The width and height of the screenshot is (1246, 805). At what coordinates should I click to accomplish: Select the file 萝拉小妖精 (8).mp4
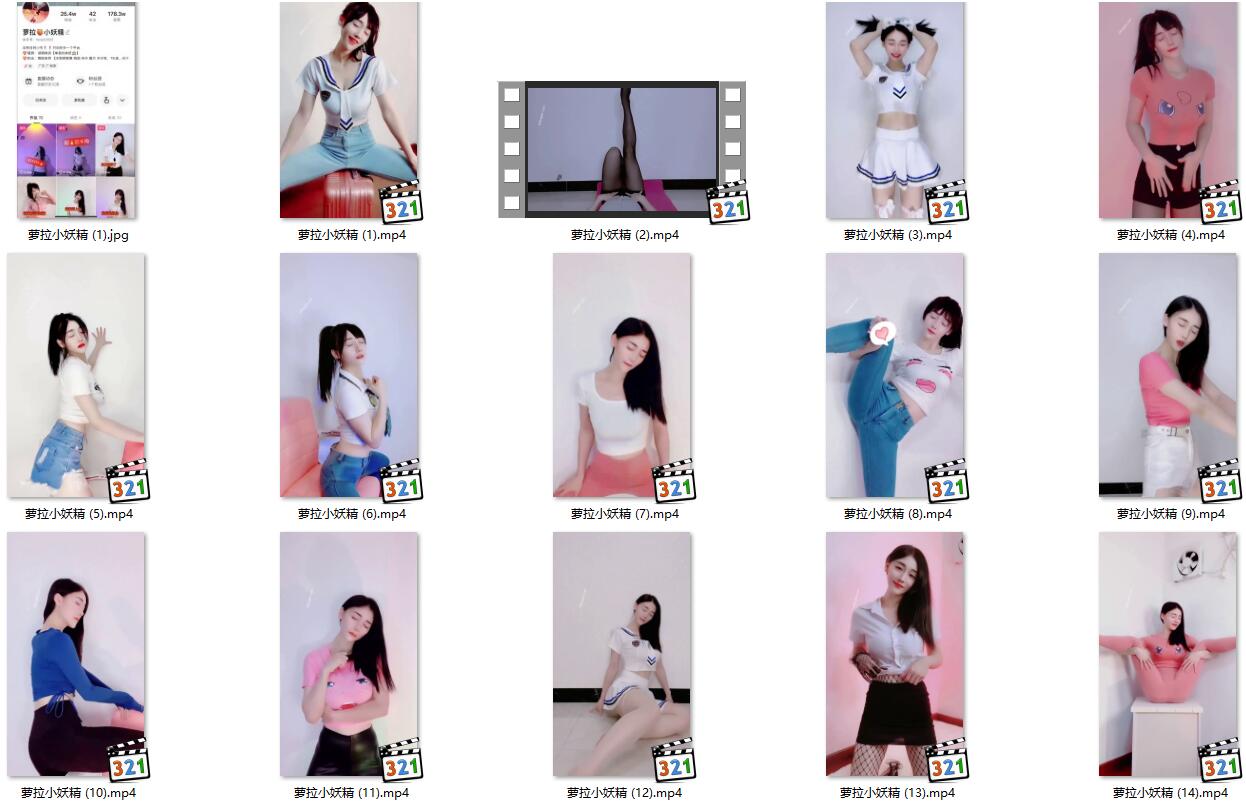pyautogui.click(x=895, y=375)
